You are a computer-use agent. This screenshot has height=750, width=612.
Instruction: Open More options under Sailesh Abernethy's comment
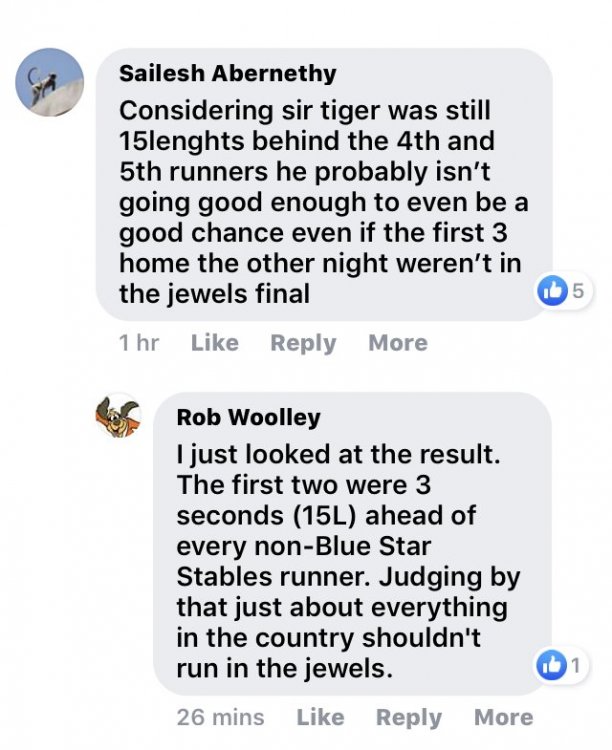pyautogui.click(x=397, y=343)
